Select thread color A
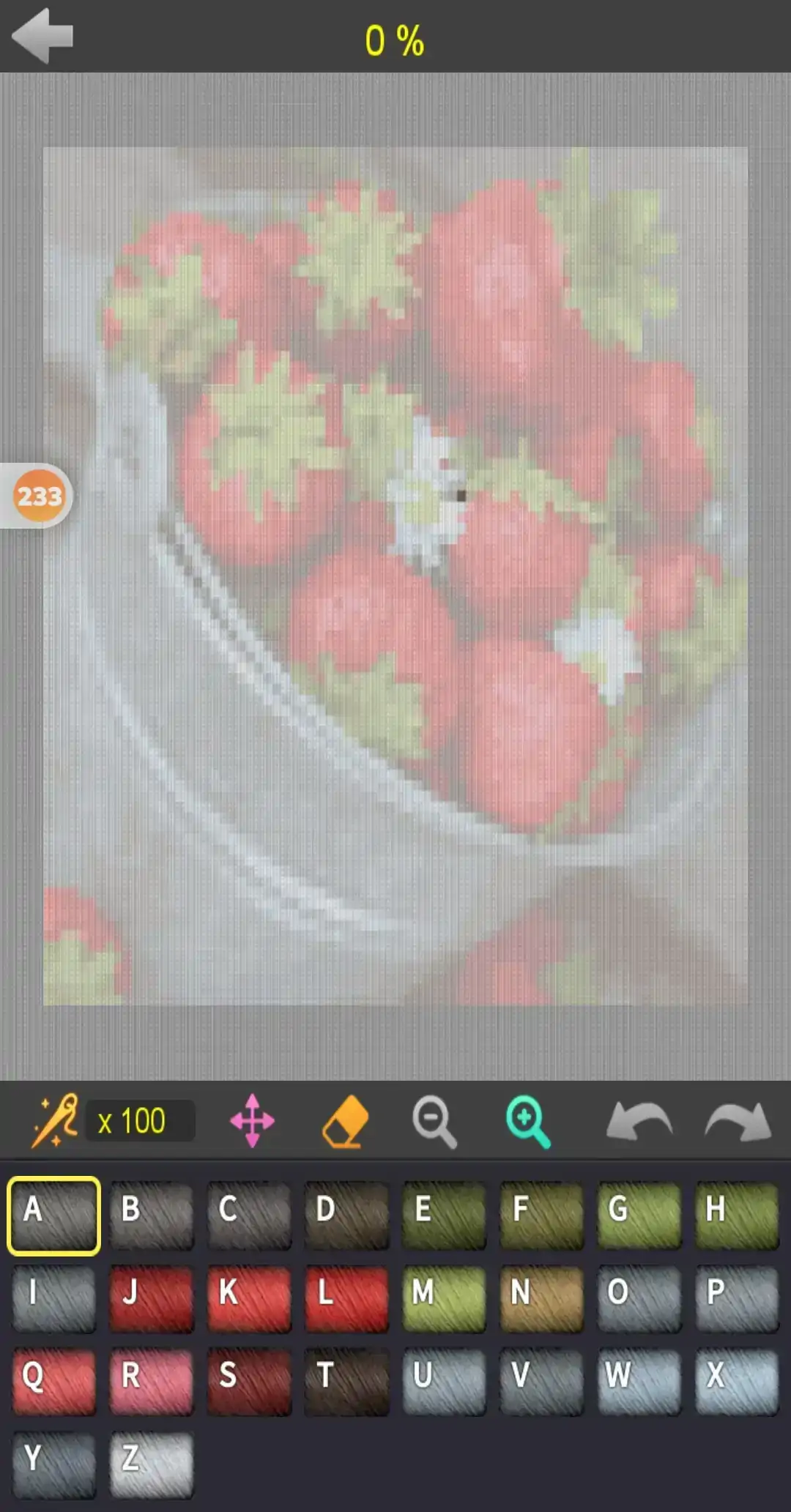The image size is (791, 1512). (53, 1215)
